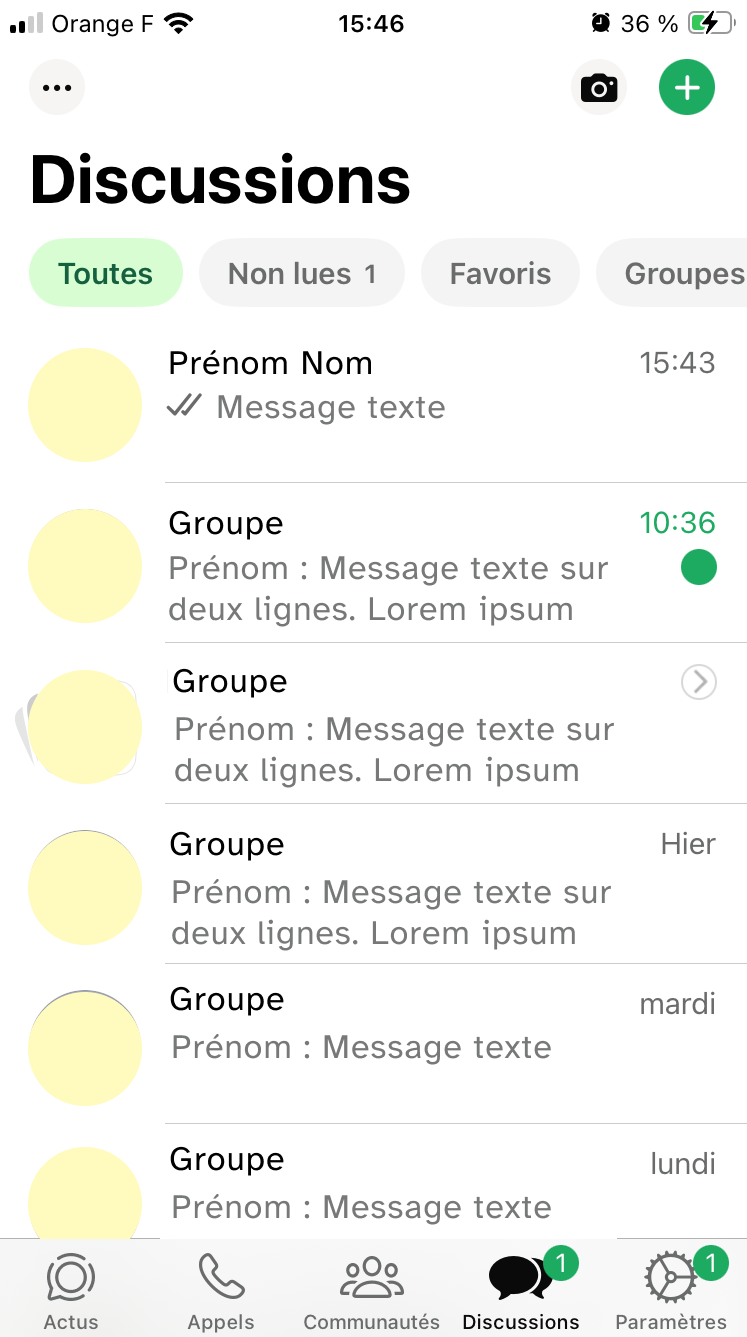Viewport: 747px width, 1337px height.
Task: Tap the double checkmark on Prénom Nom's message
Action: coord(185,406)
